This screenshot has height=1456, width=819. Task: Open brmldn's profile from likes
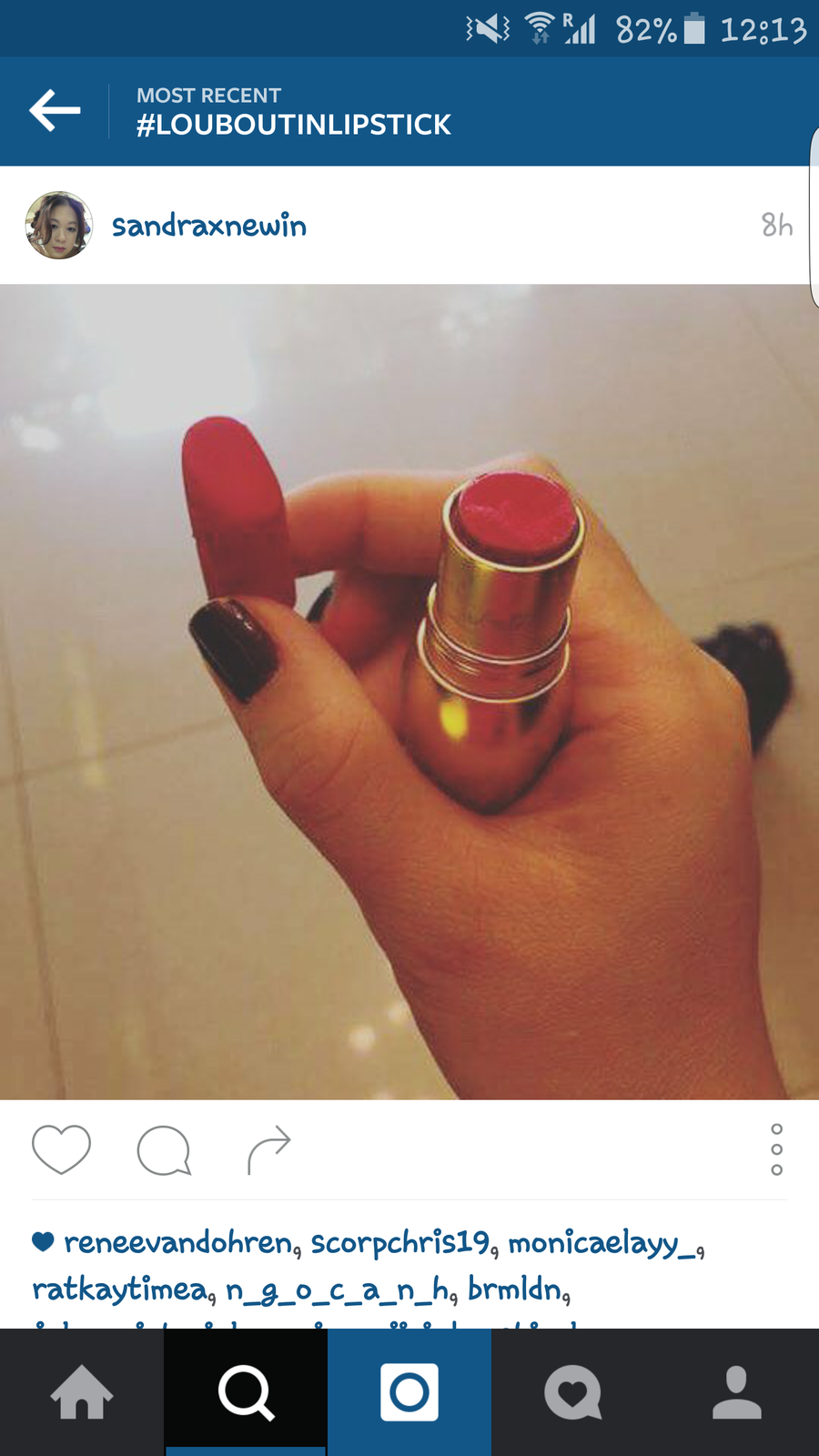[515, 1289]
